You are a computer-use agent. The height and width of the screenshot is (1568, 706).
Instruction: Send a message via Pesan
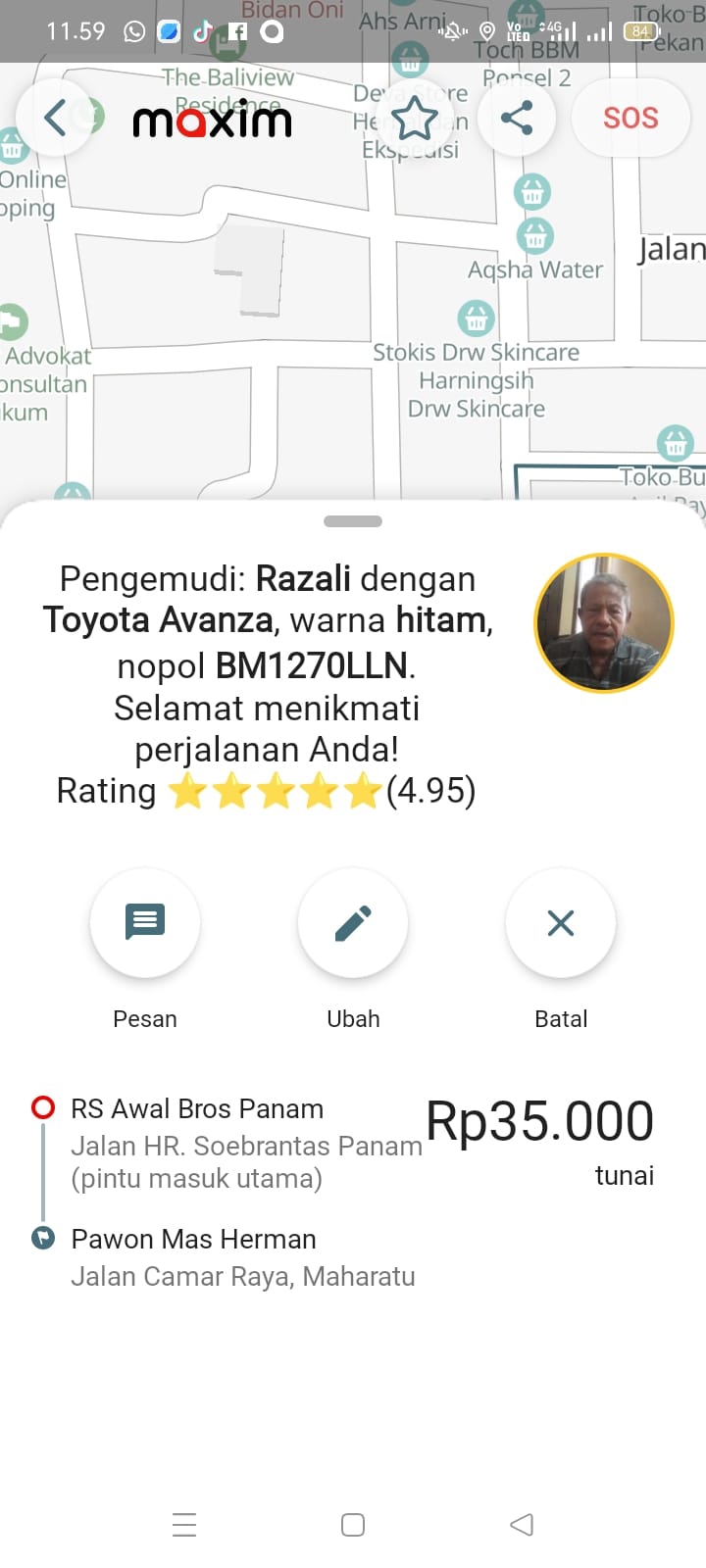click(x=145, y=923)
